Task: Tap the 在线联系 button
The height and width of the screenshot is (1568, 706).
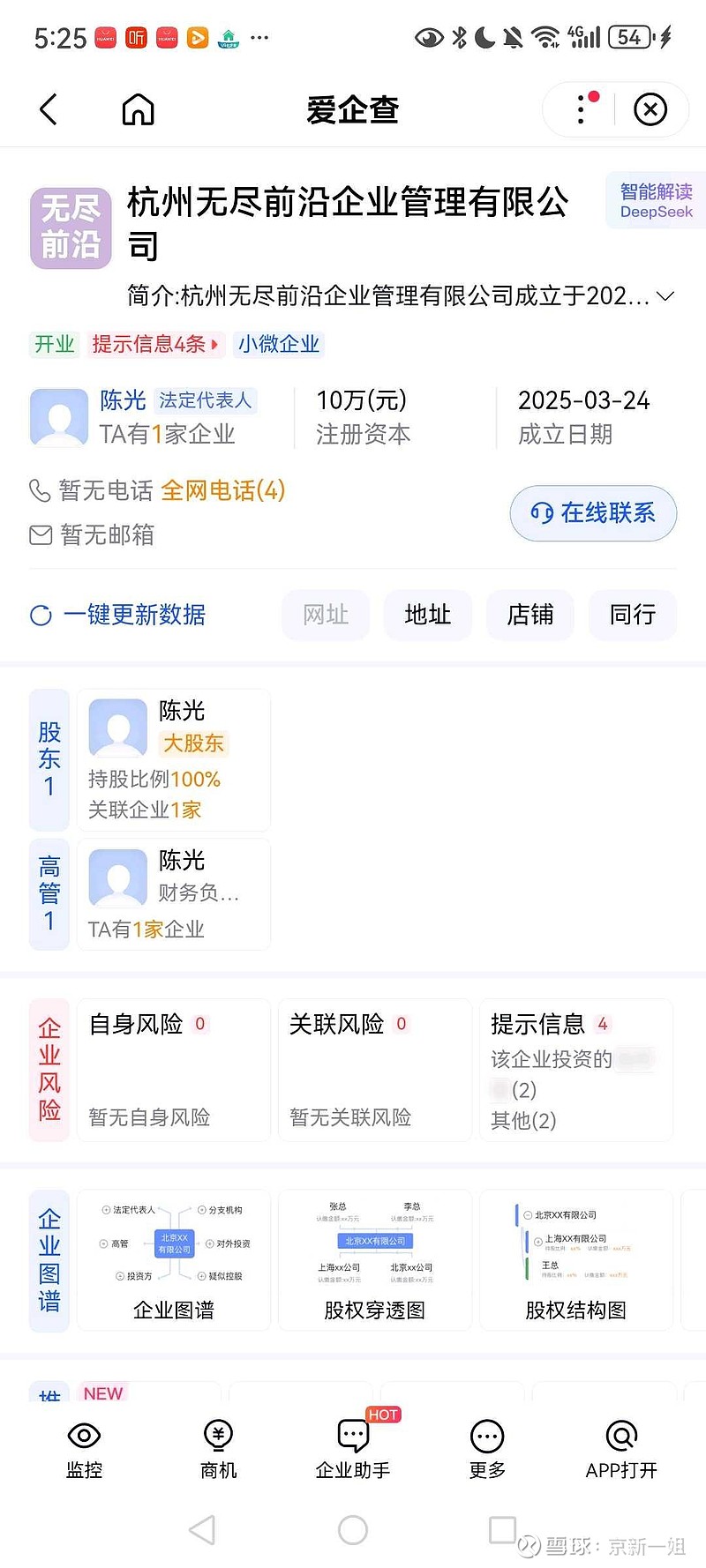Action: [x=593, y=513]
